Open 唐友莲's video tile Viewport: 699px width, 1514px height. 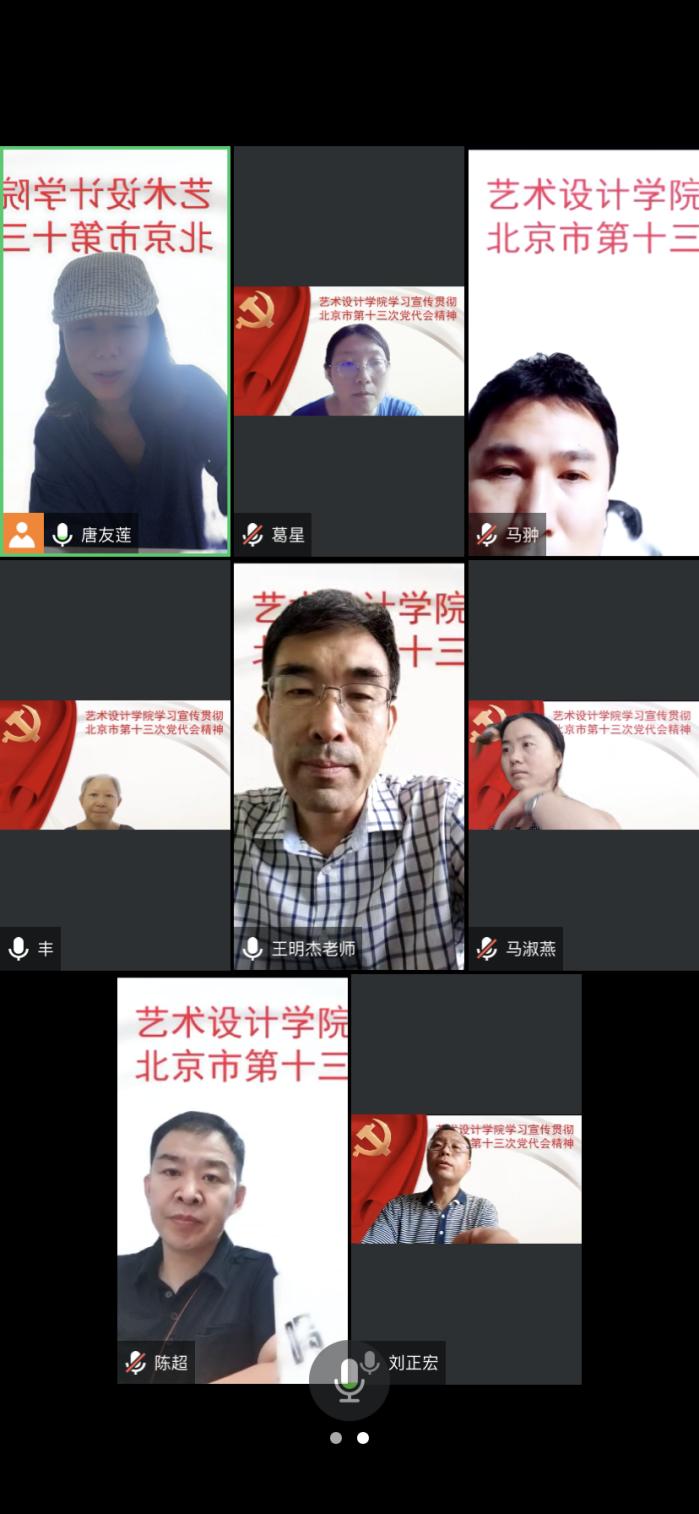115,350
